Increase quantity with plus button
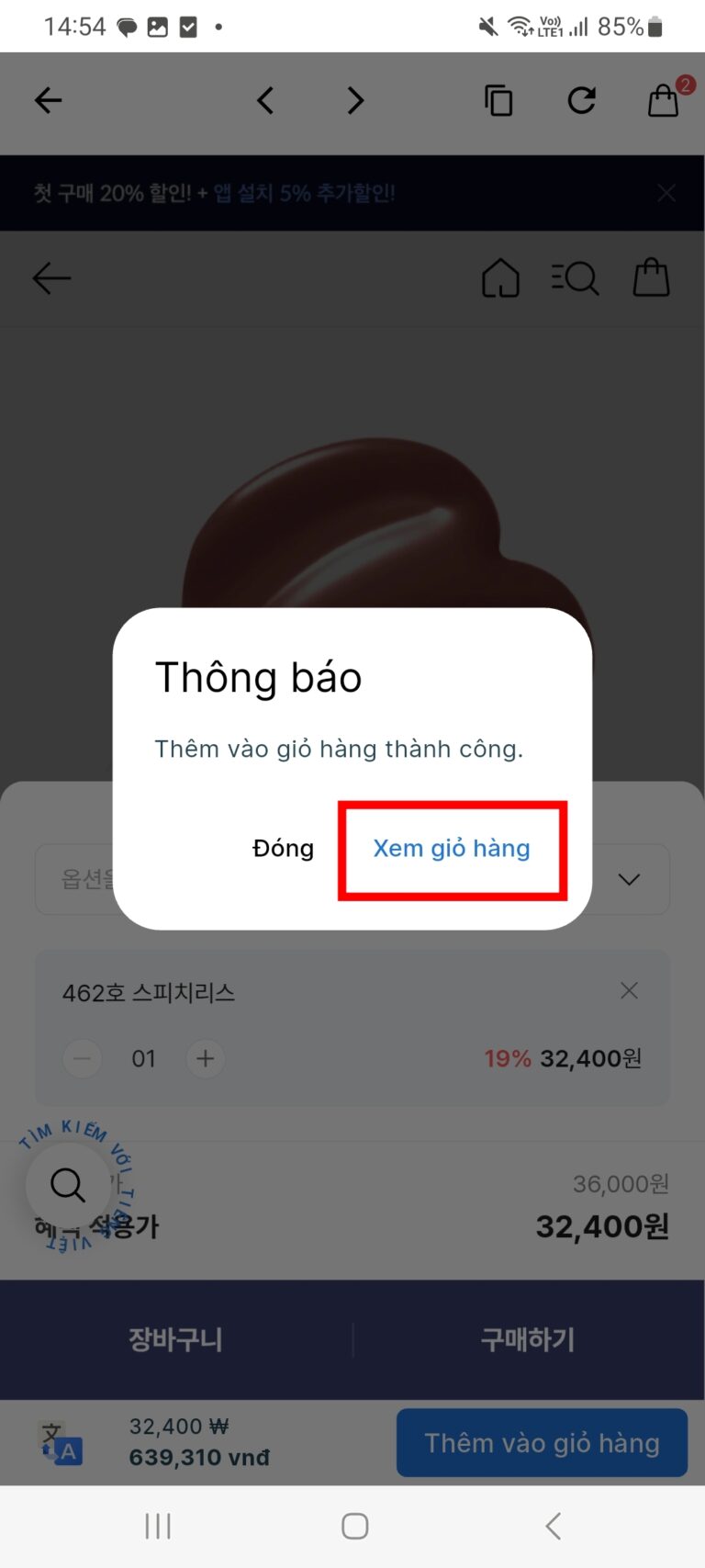 [x=206, y=1058]
